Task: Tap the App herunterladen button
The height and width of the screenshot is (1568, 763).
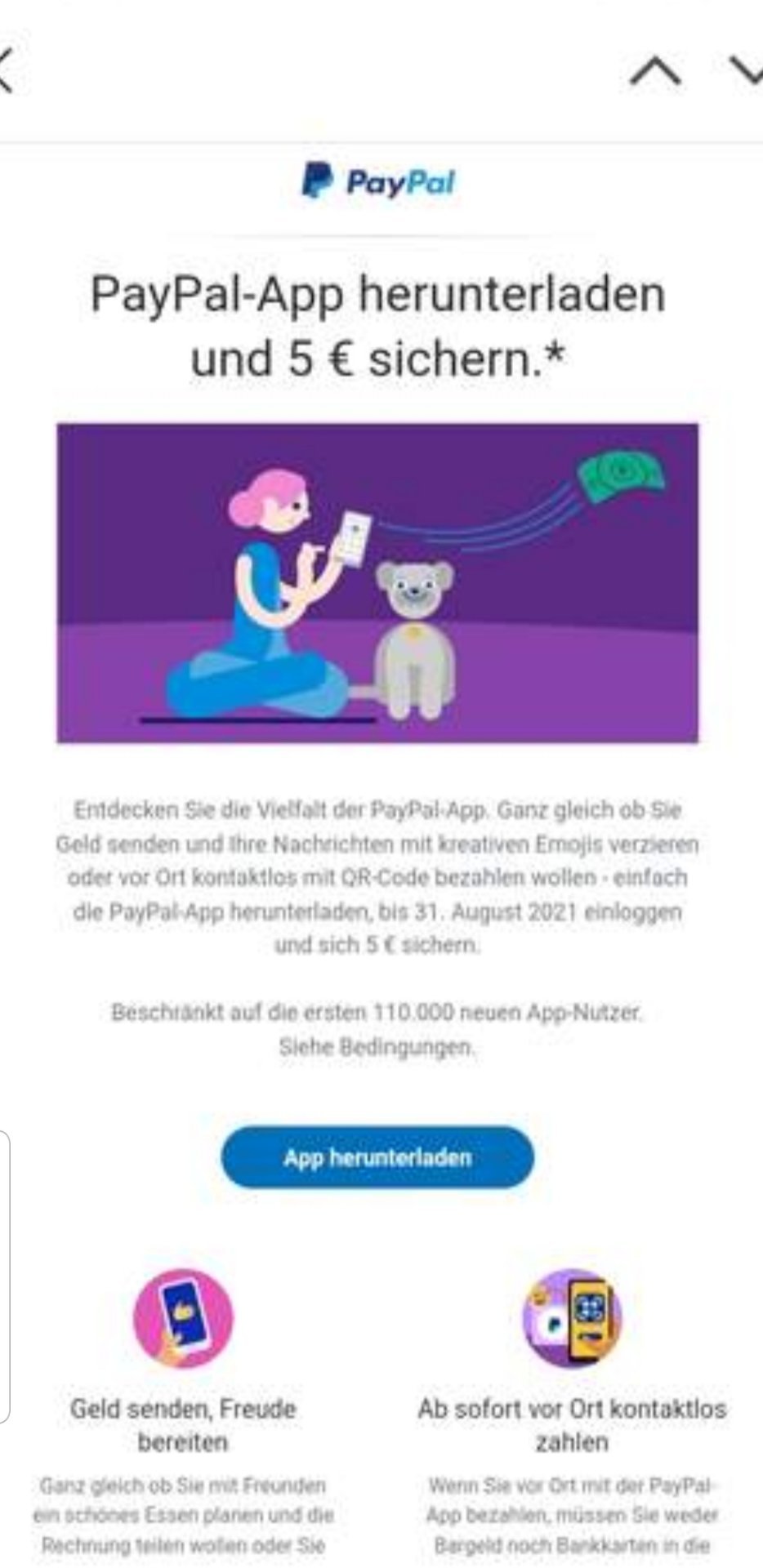Action: coord(377,1156)
